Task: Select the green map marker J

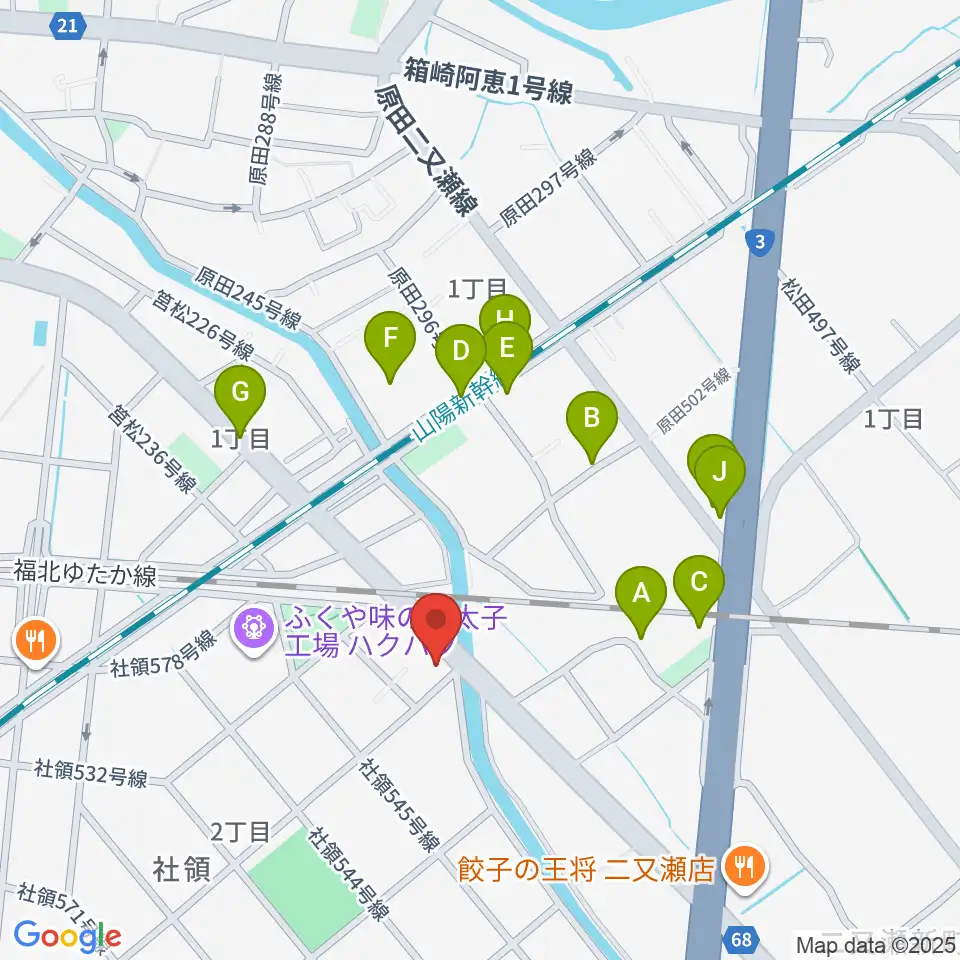Action: 720,476
